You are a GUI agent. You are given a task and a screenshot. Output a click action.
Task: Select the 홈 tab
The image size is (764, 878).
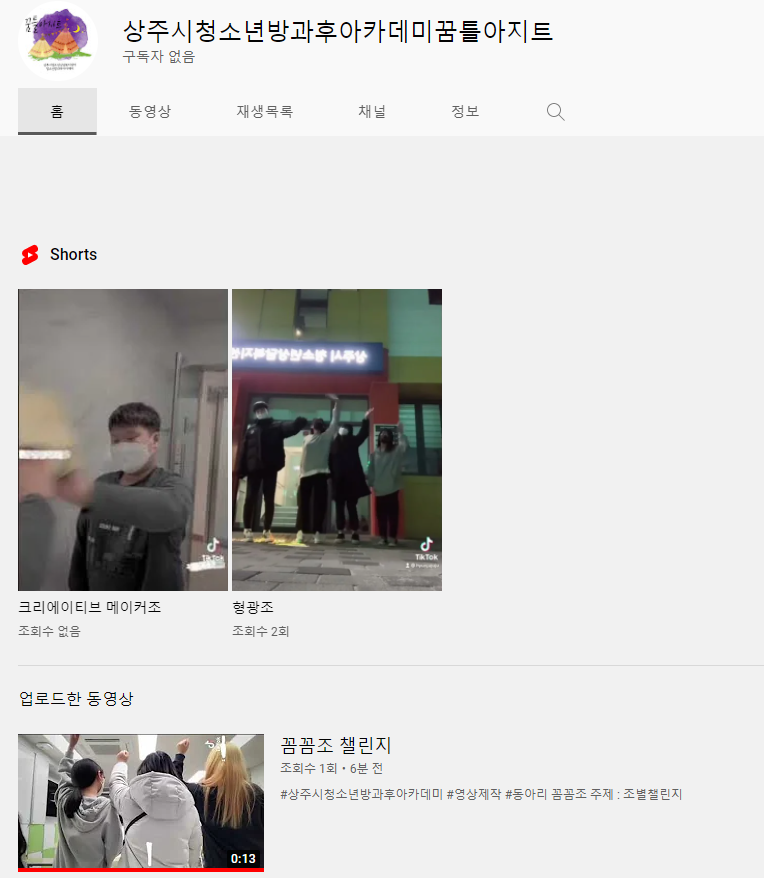(x=57, y=112)
